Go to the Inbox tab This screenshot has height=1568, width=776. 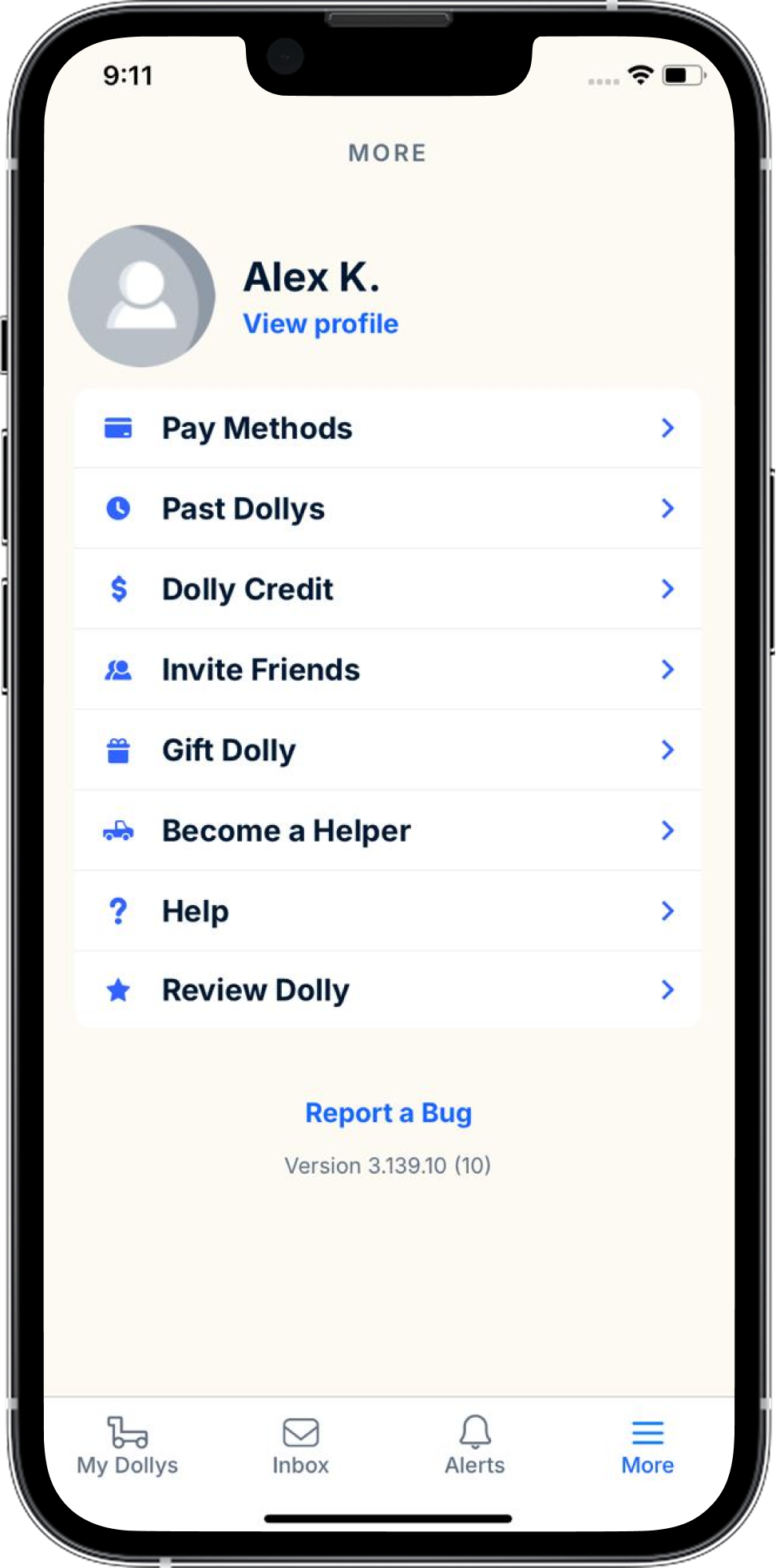pyautogui.click(x=300, y=1447)
